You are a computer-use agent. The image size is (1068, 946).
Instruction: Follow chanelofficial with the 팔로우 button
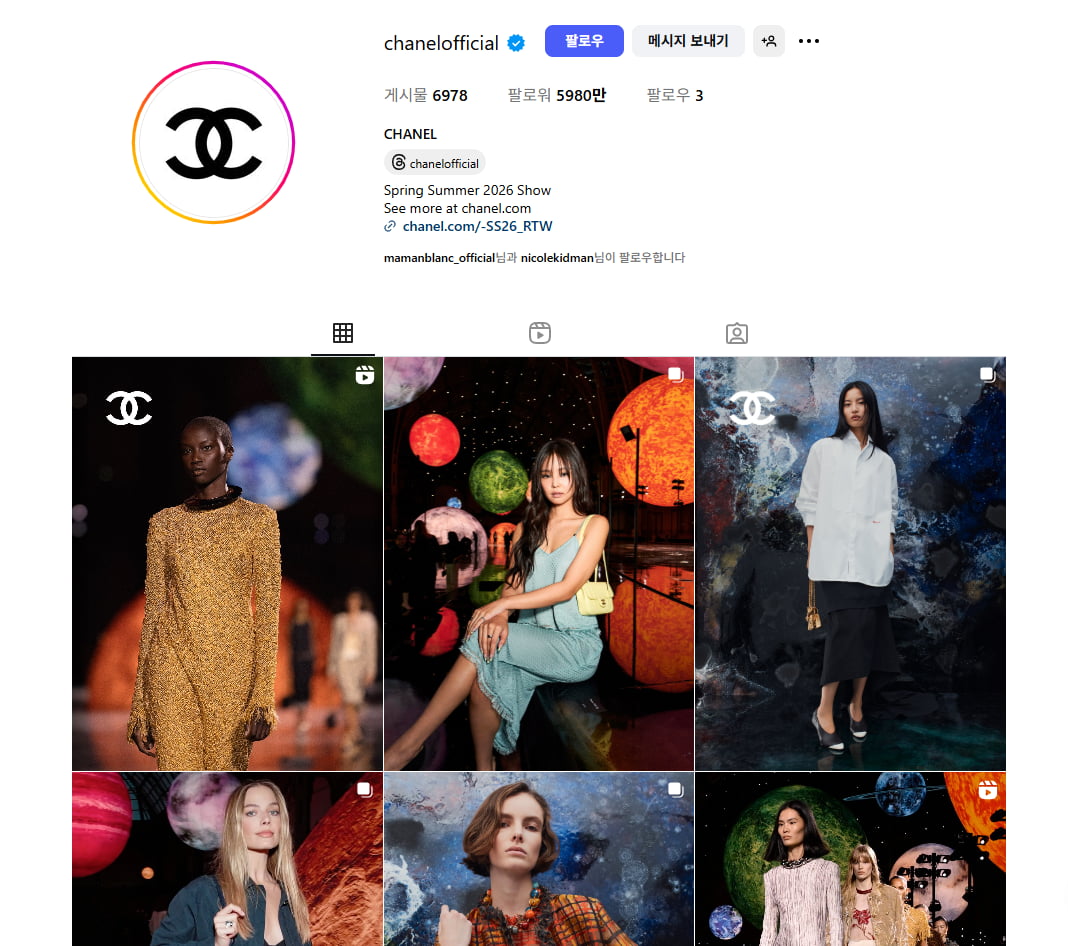pyautogui.click(x=584, y=41)
